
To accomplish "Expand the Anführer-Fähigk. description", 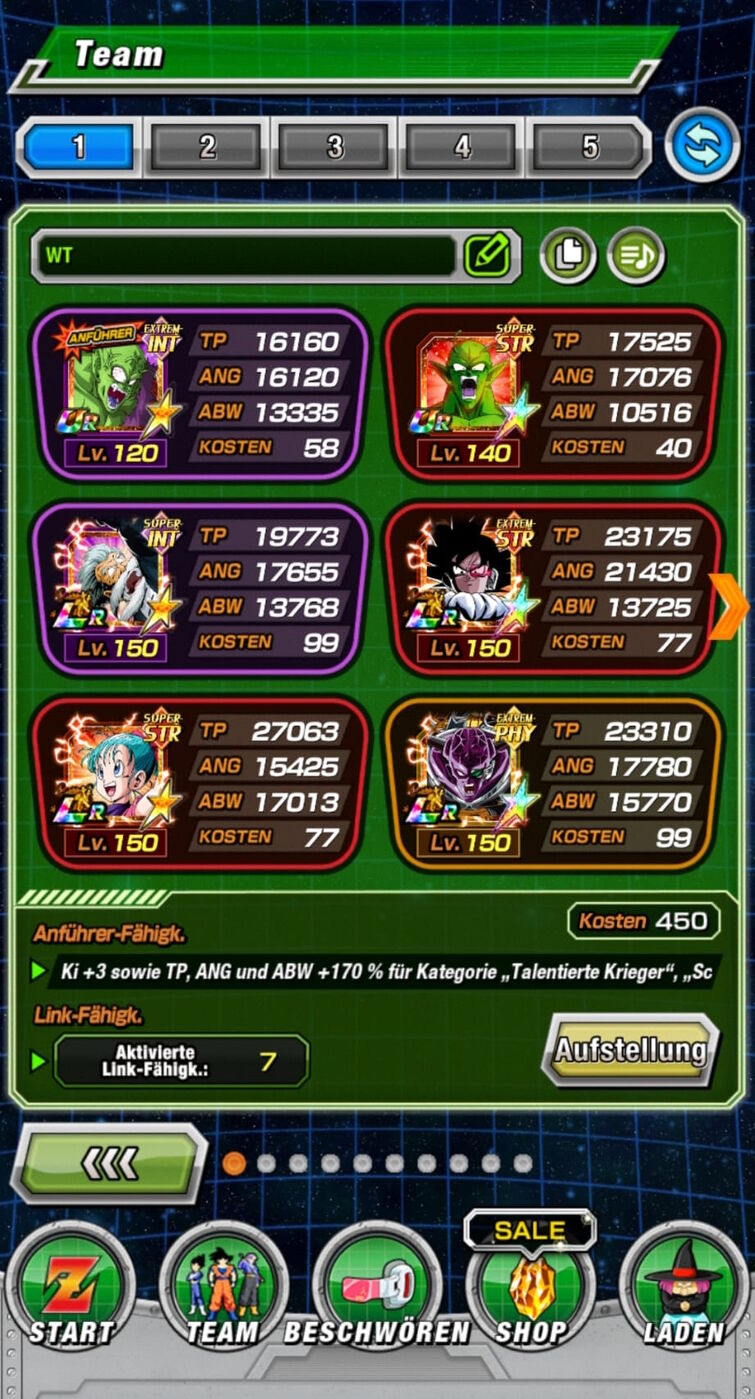I will 375,970.
